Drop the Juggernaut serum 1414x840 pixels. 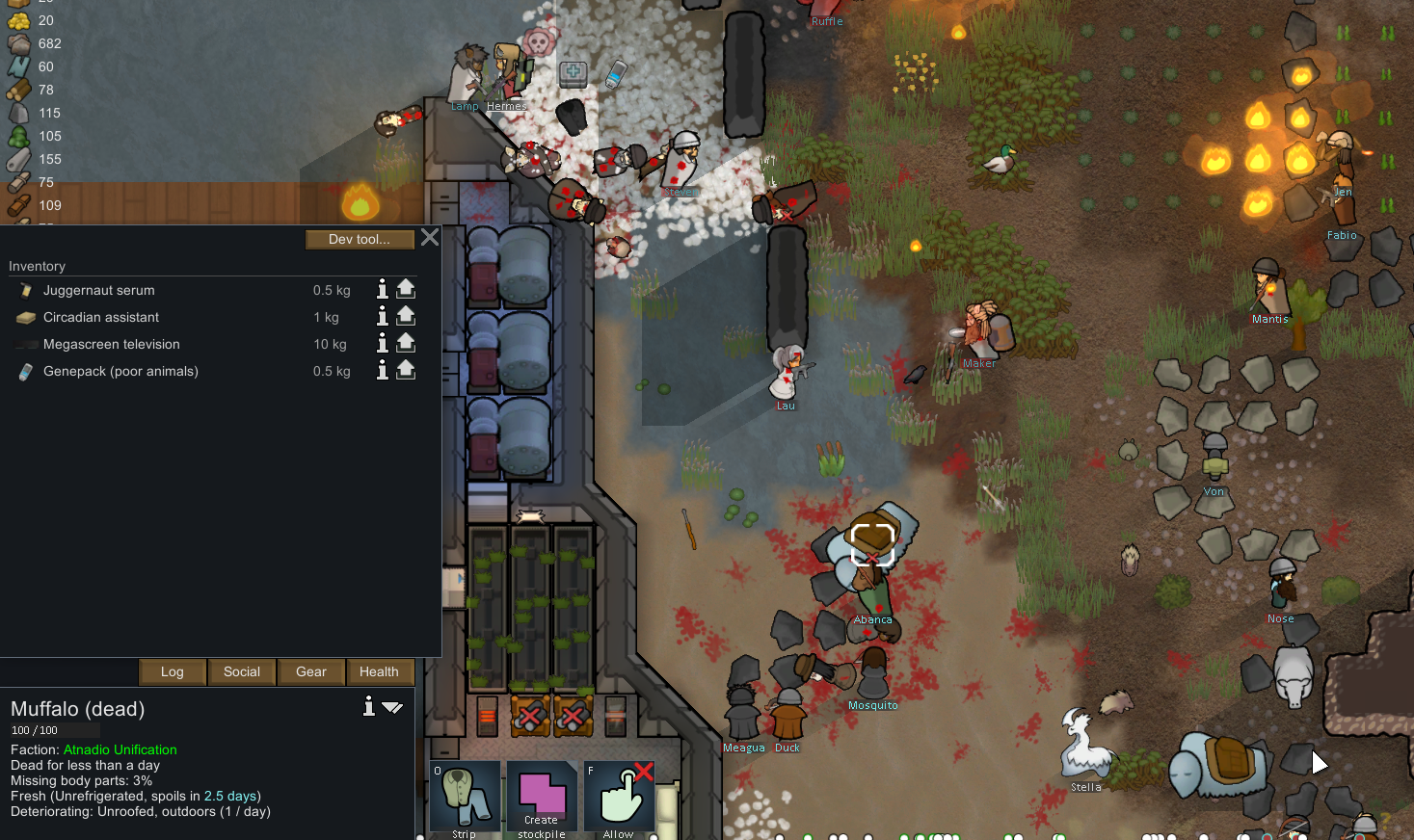(x=406, y=288)
